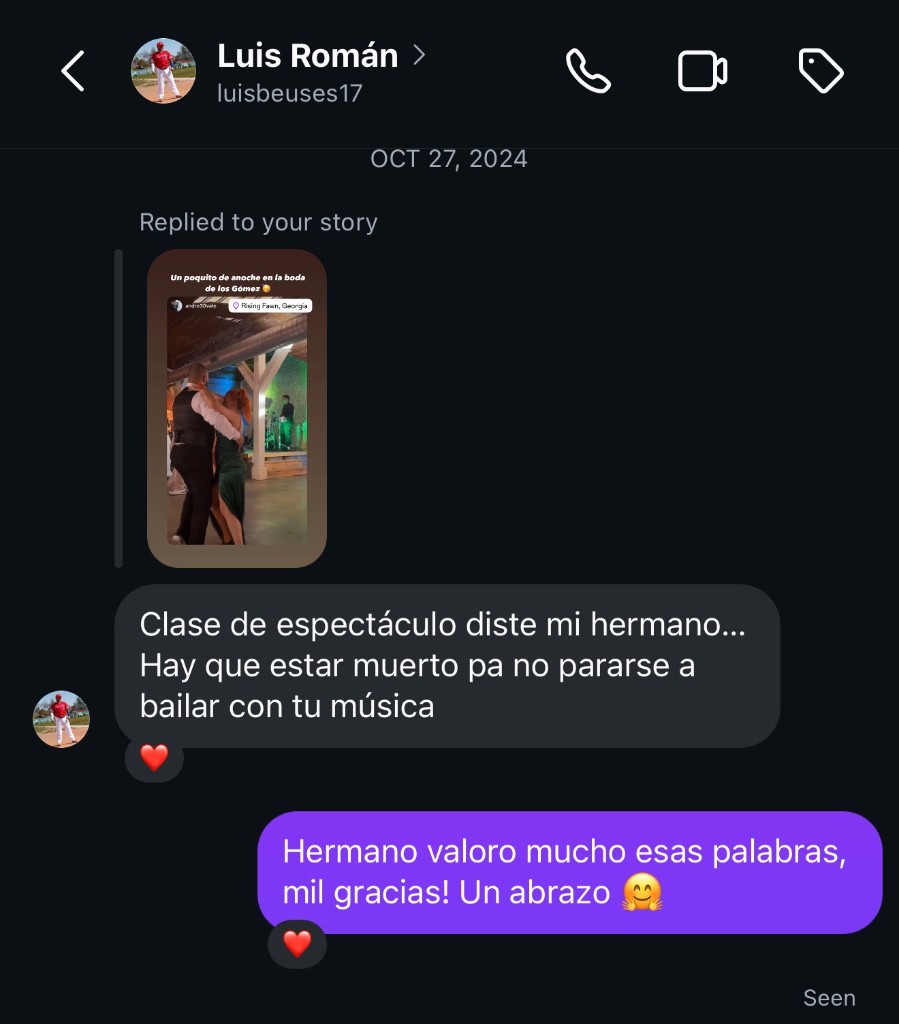Tap Luis Román's profile picture in the header
This screenshot has height=1024, width=899.
pos(163,72)
